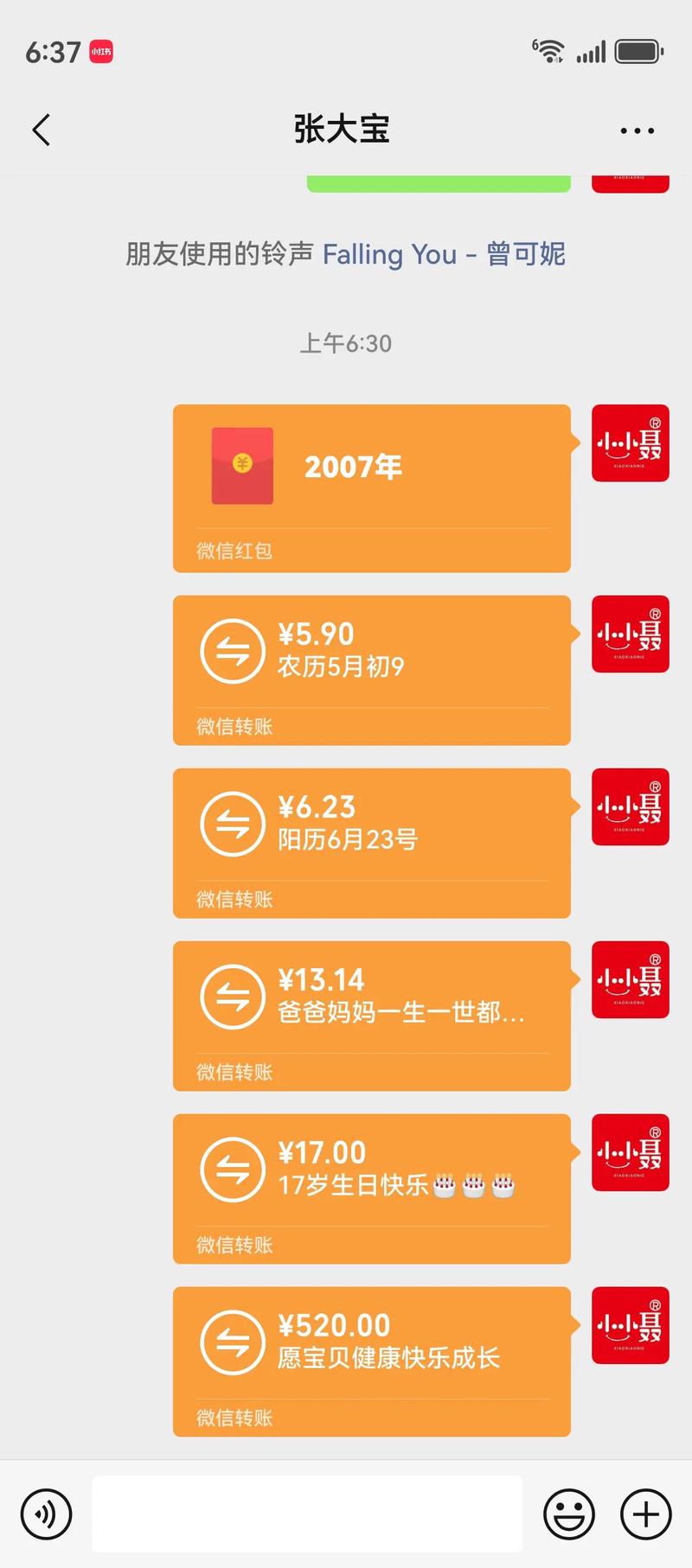The height and width of the screenshot is (1568, 692).
Task: View the ¥520.00 transfer details
Action: pyautogui.click(x=372, y=1361)
